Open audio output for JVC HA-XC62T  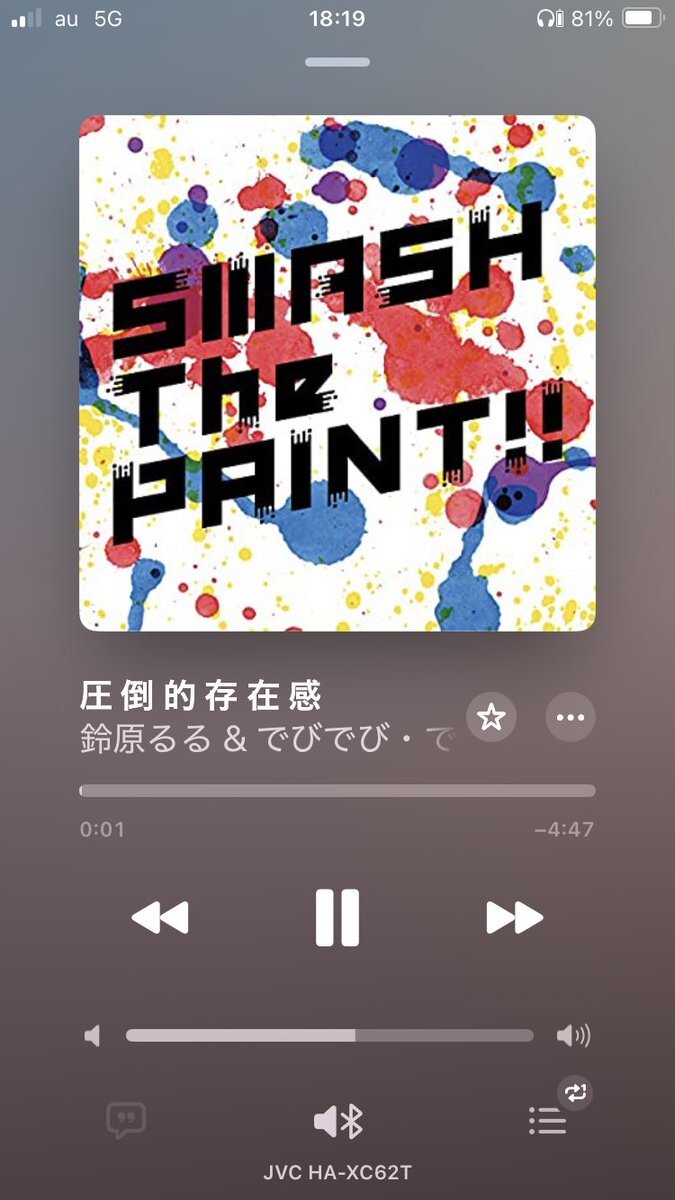click(337, 1122)
